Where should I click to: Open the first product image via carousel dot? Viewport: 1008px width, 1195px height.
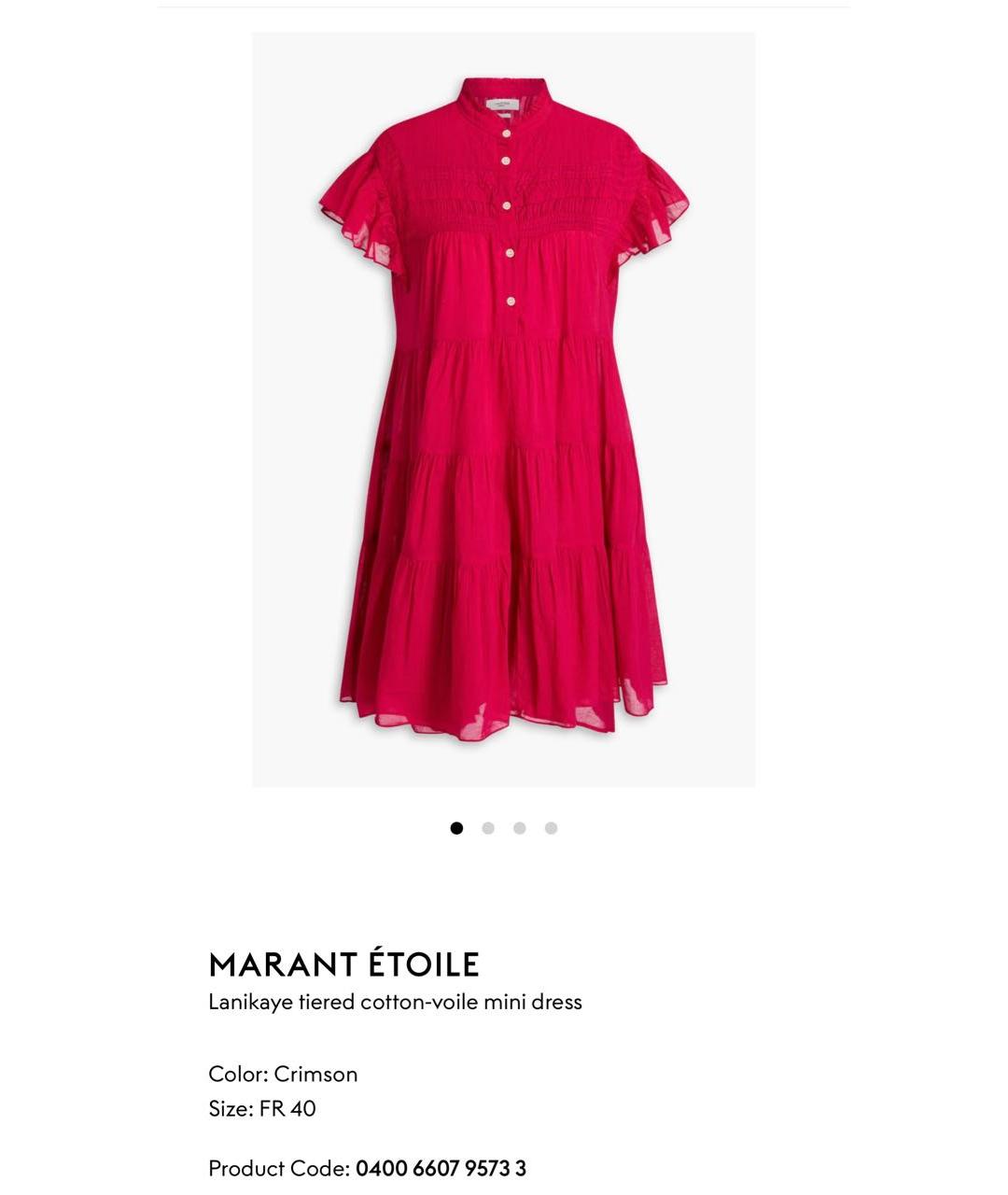coord(456,827)
